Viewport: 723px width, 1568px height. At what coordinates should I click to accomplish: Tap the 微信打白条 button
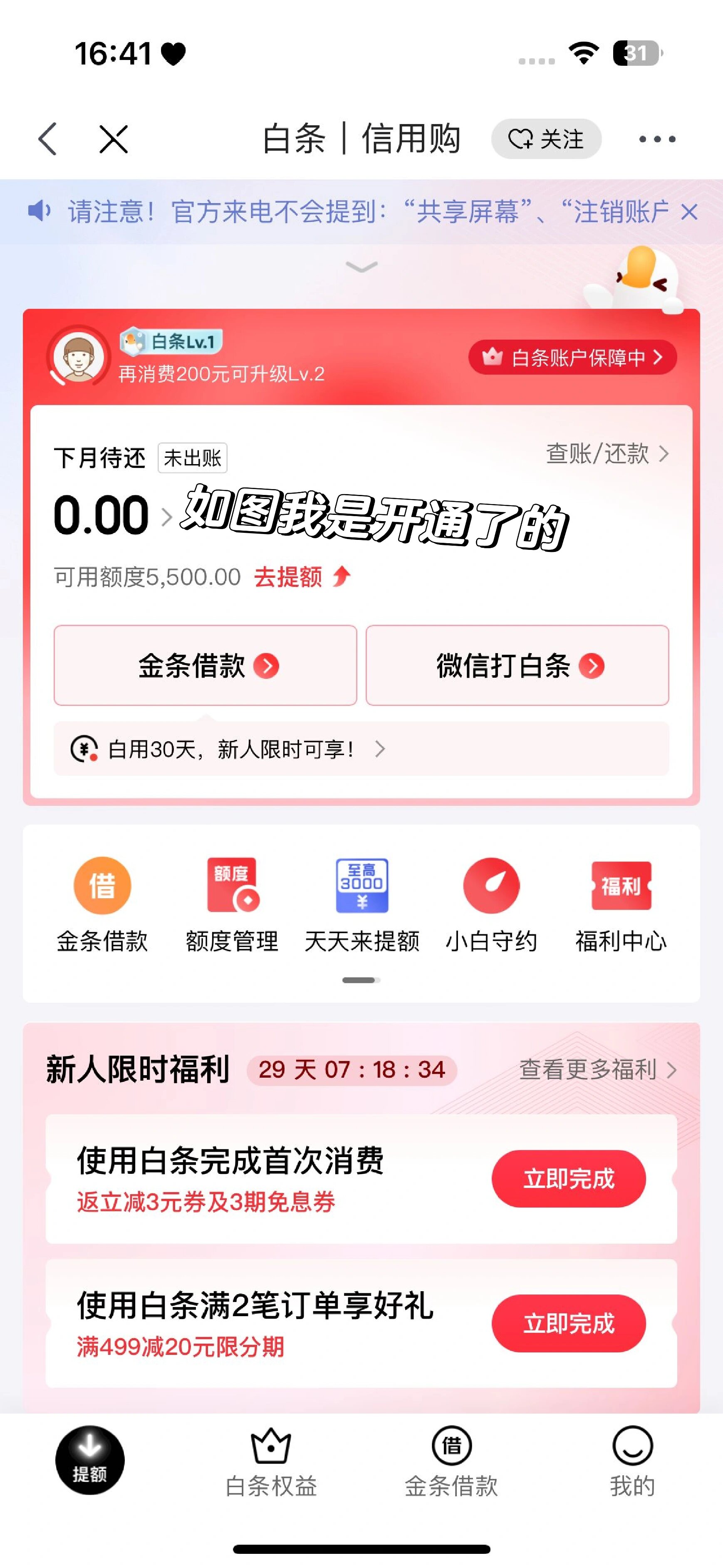click(x=517, y=666)
